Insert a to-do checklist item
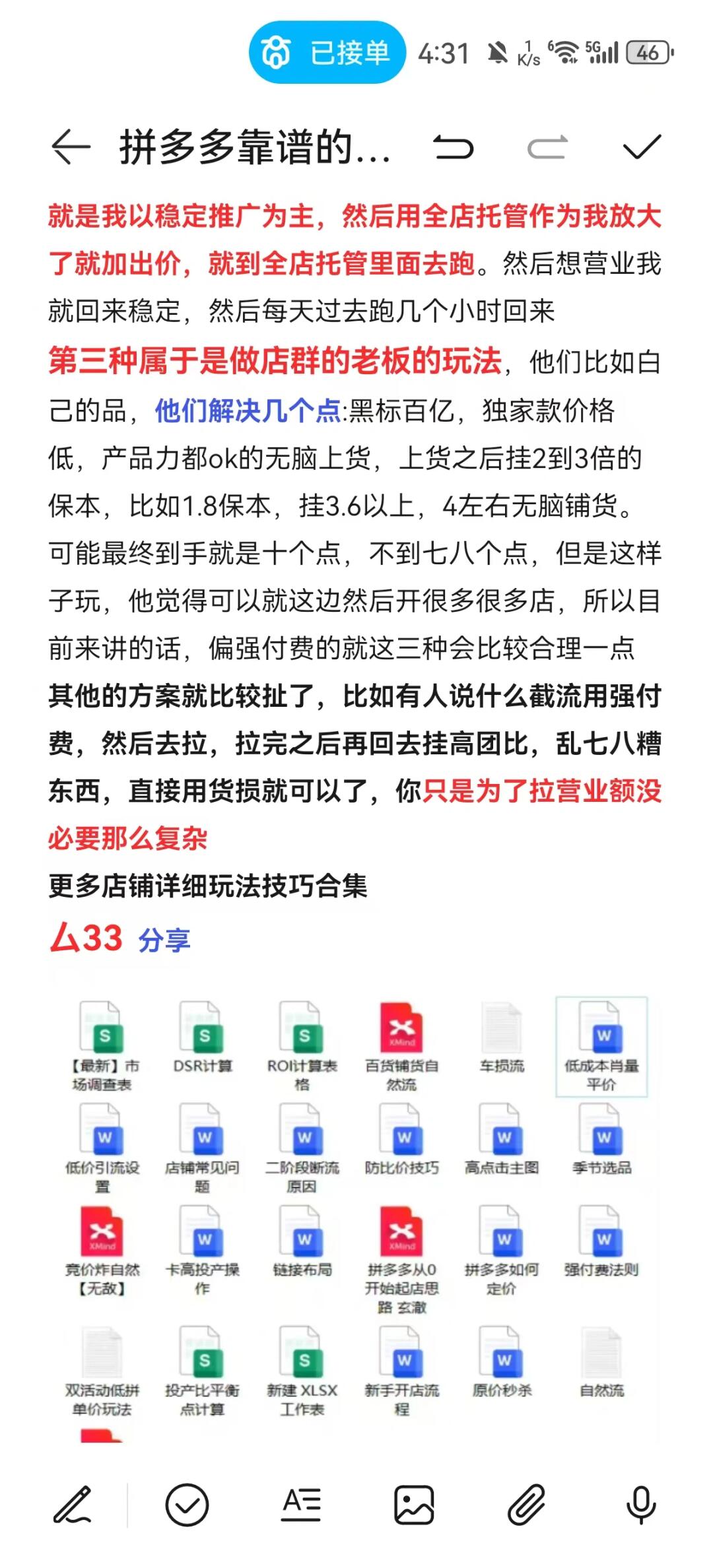713x1568 pixels. 187,1505
